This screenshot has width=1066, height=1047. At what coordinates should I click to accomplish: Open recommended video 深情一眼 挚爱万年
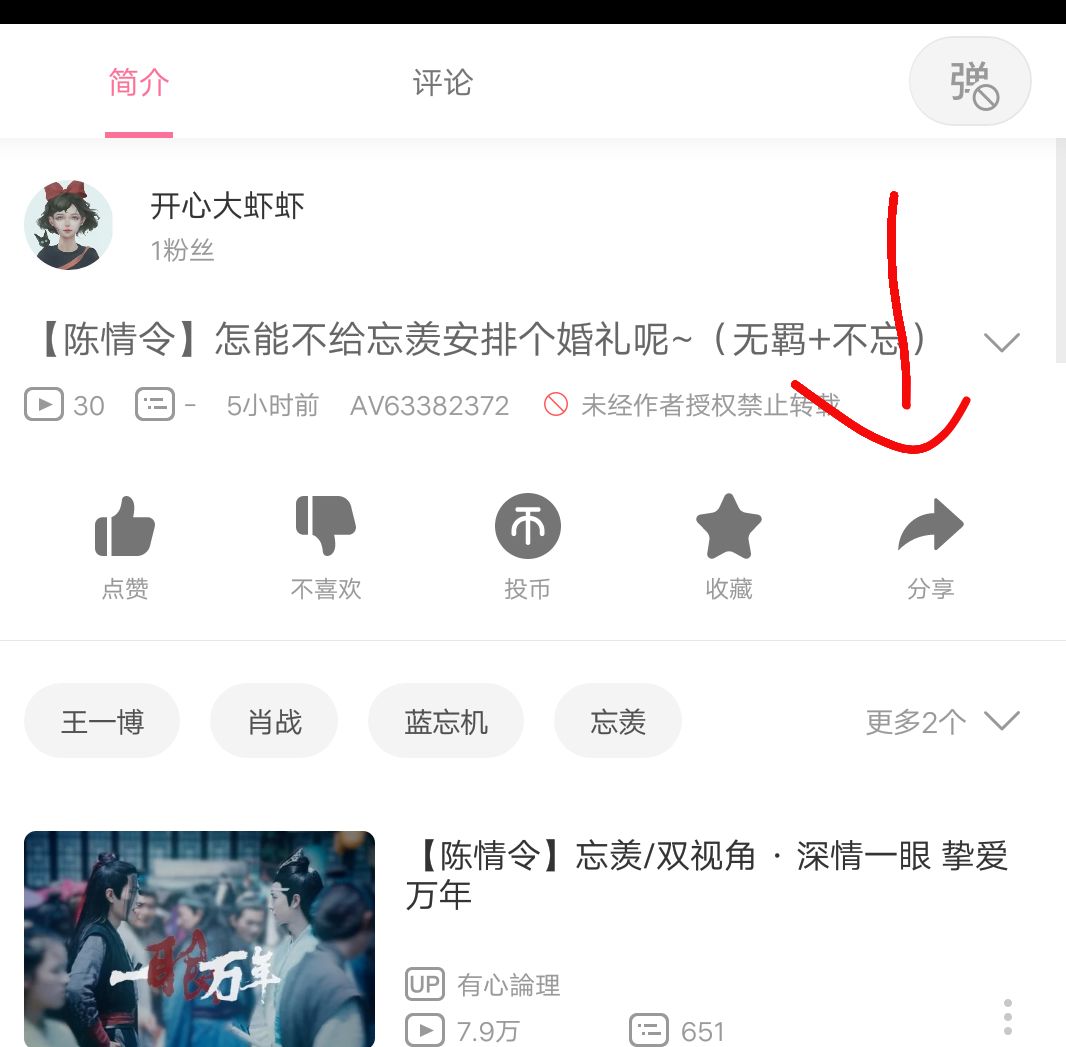pyautogui.click(x=706, y=873)
